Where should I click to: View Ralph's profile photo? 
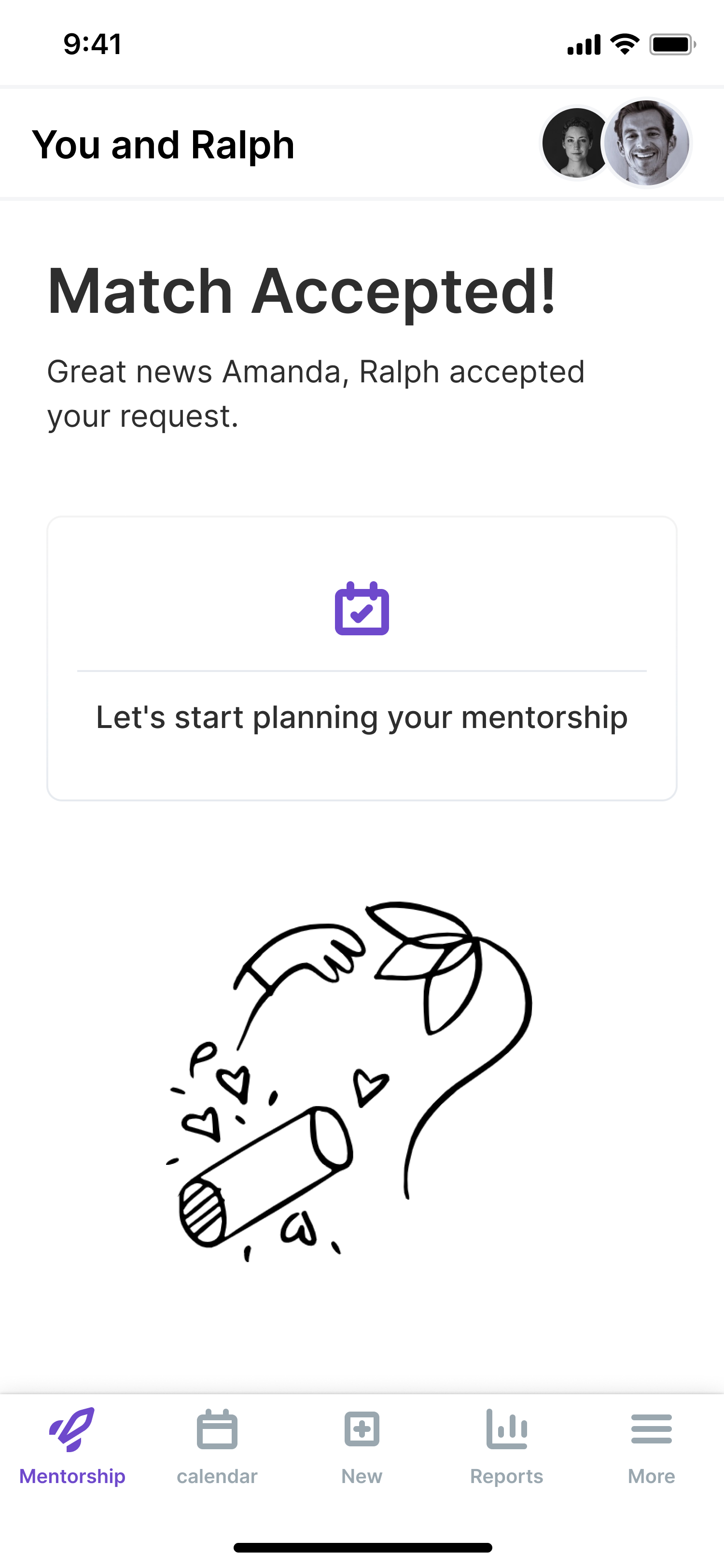[647, 143]
